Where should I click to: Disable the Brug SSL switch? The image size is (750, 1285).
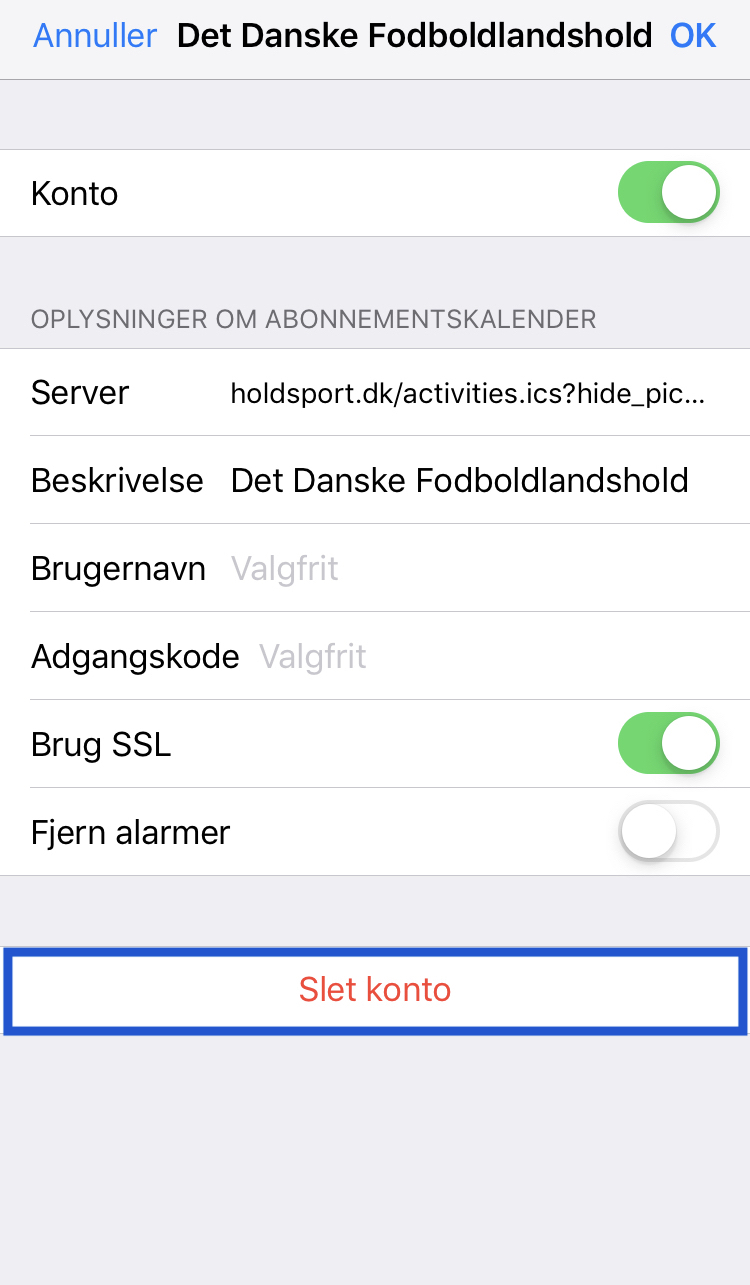pos(668,743)
